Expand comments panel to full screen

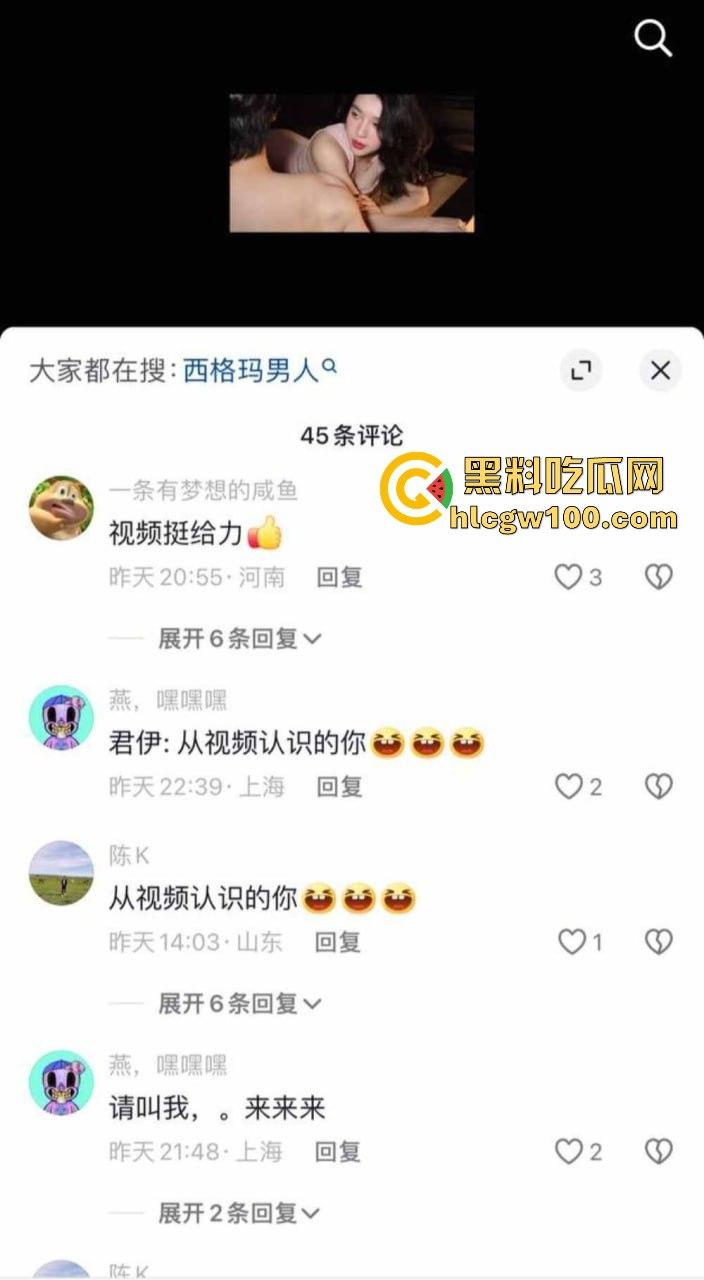581,371
